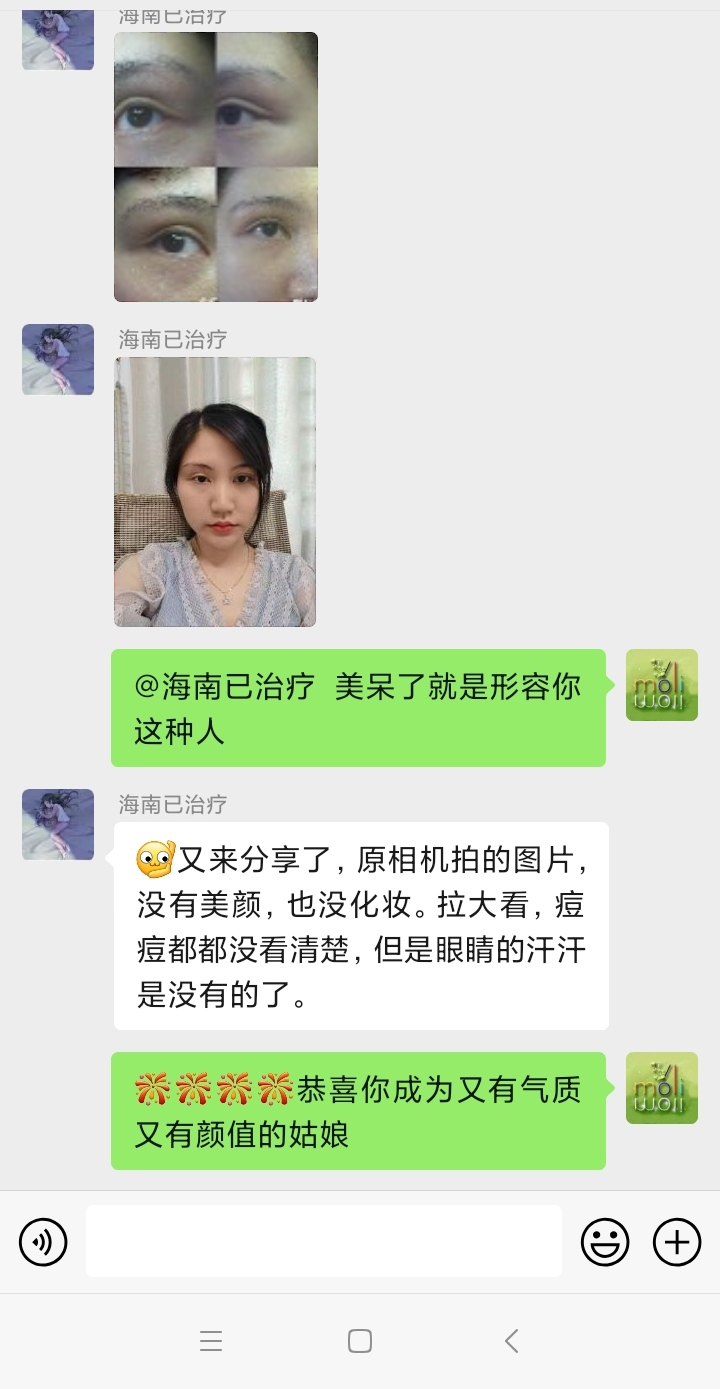The image size is (720, 1389).
Task: Open 海南已治疗's profile via her top avatar
Action: click(57, 38)
